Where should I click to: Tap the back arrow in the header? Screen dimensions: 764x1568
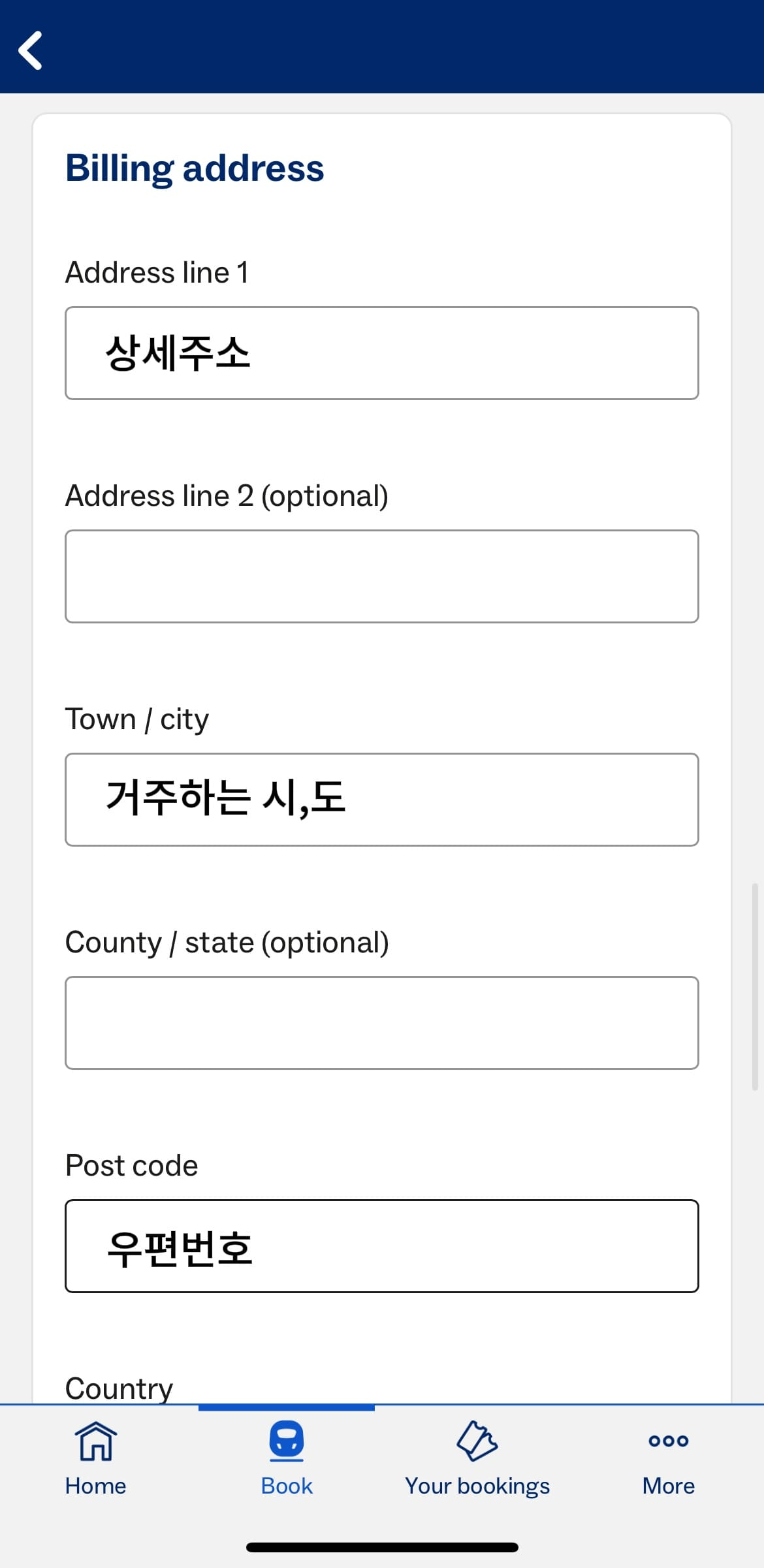click(x=30, y=49)
